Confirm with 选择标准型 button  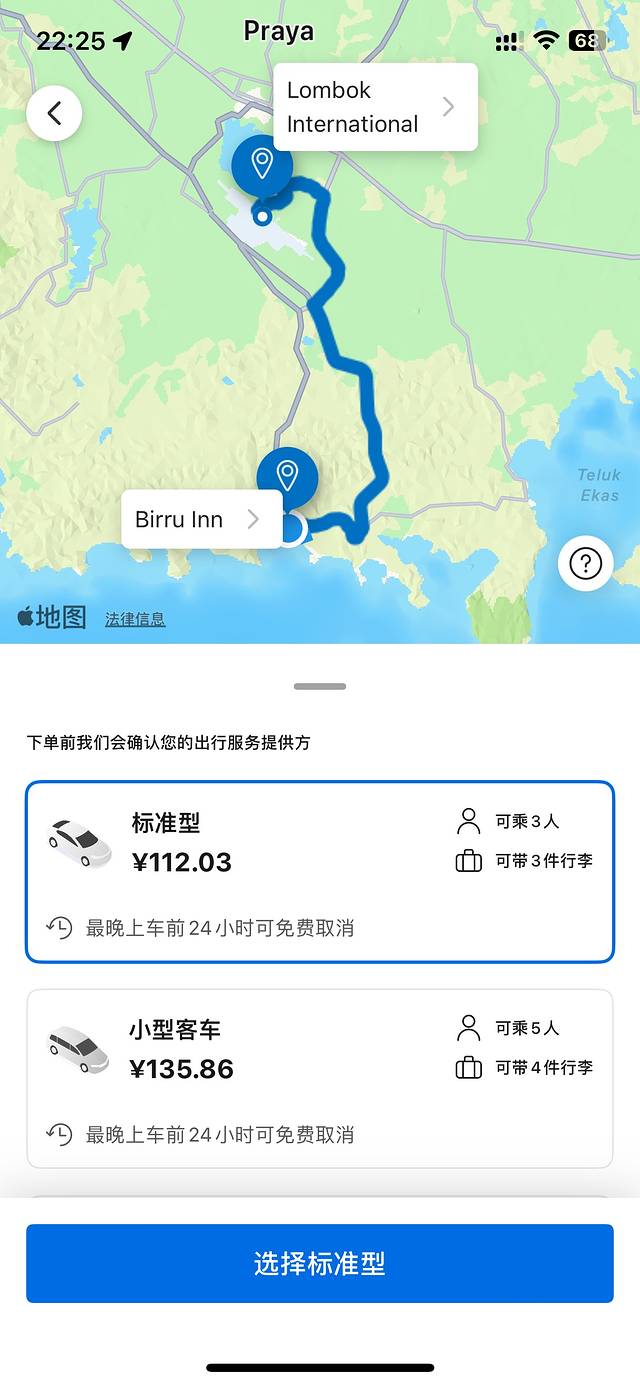pos(320,1263)
